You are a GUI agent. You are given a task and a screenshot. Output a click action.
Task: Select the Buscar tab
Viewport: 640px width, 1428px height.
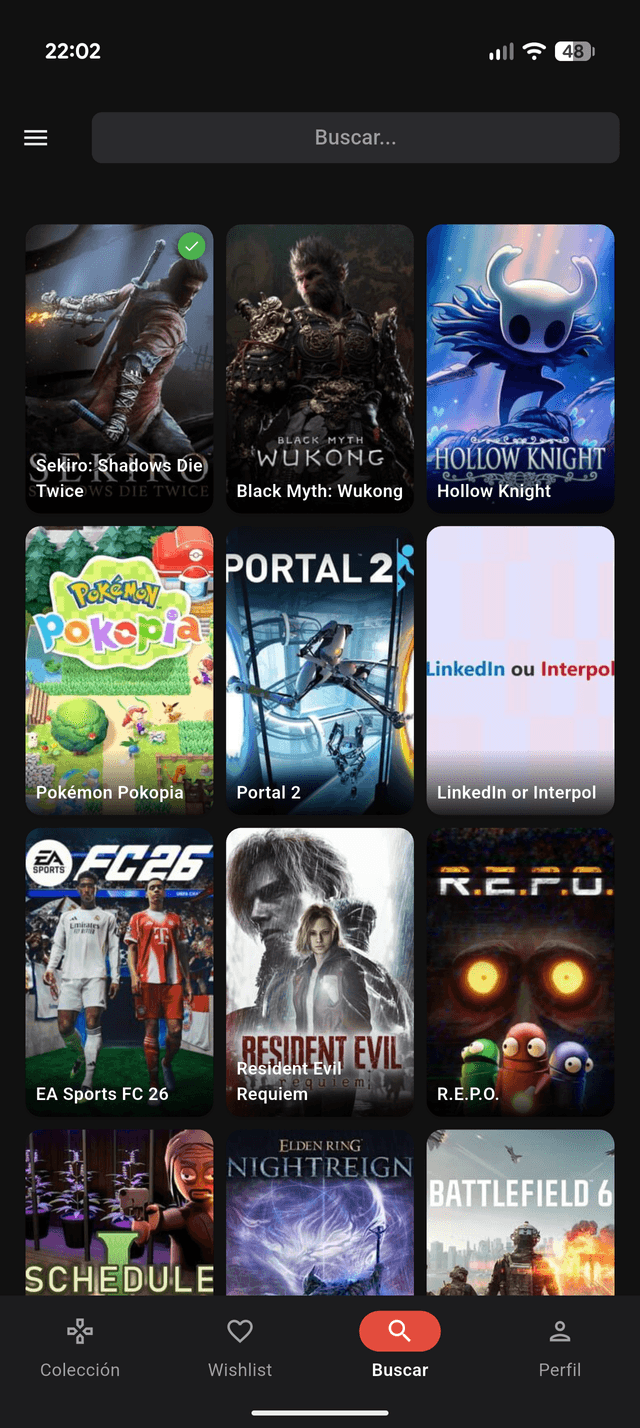[400, 1348]
